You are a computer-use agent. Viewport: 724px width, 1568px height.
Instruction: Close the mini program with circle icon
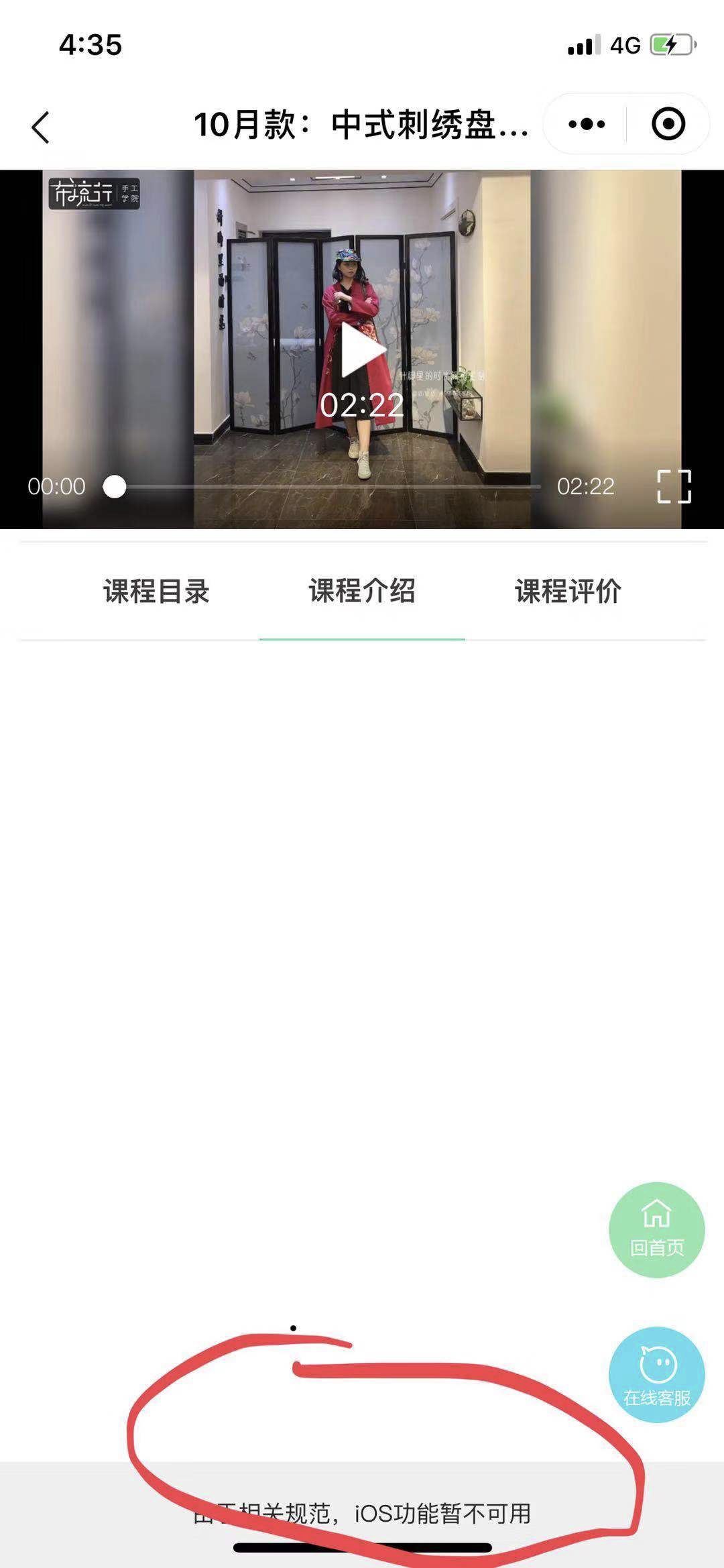tap(668, 125)
